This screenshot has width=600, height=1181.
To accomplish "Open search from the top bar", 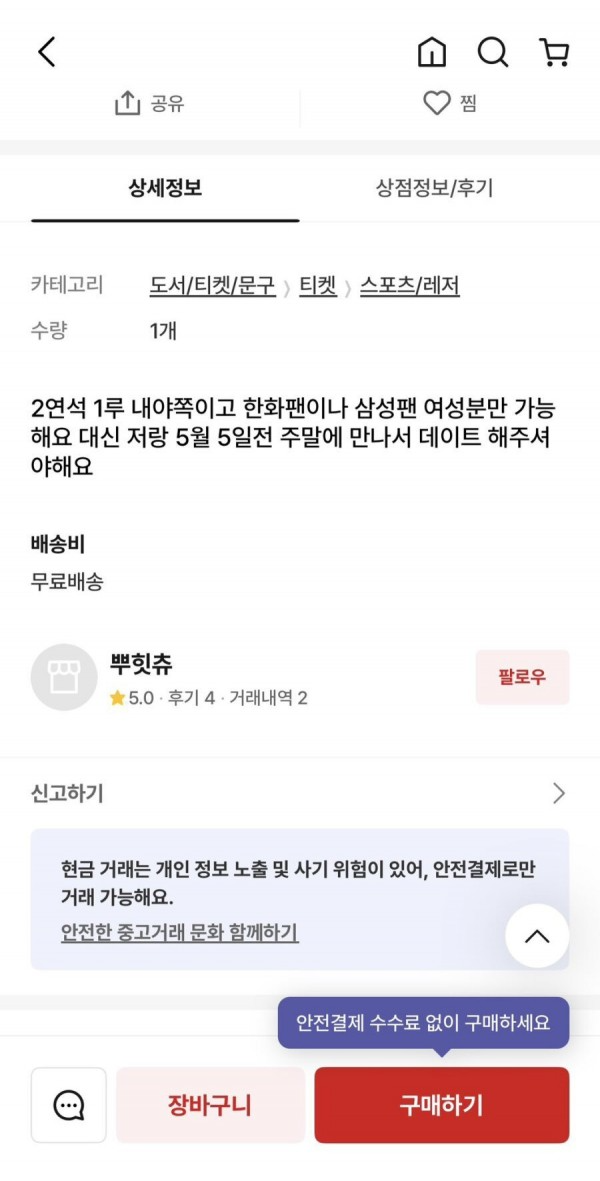I will click(493, 52).
